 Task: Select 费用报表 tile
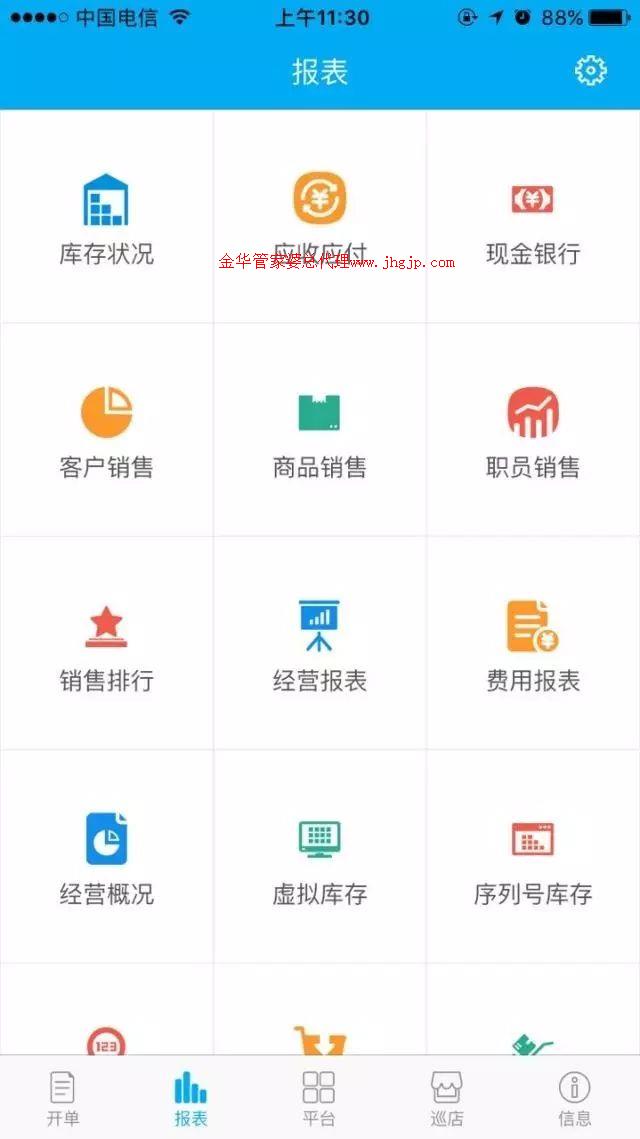point(532,645)
